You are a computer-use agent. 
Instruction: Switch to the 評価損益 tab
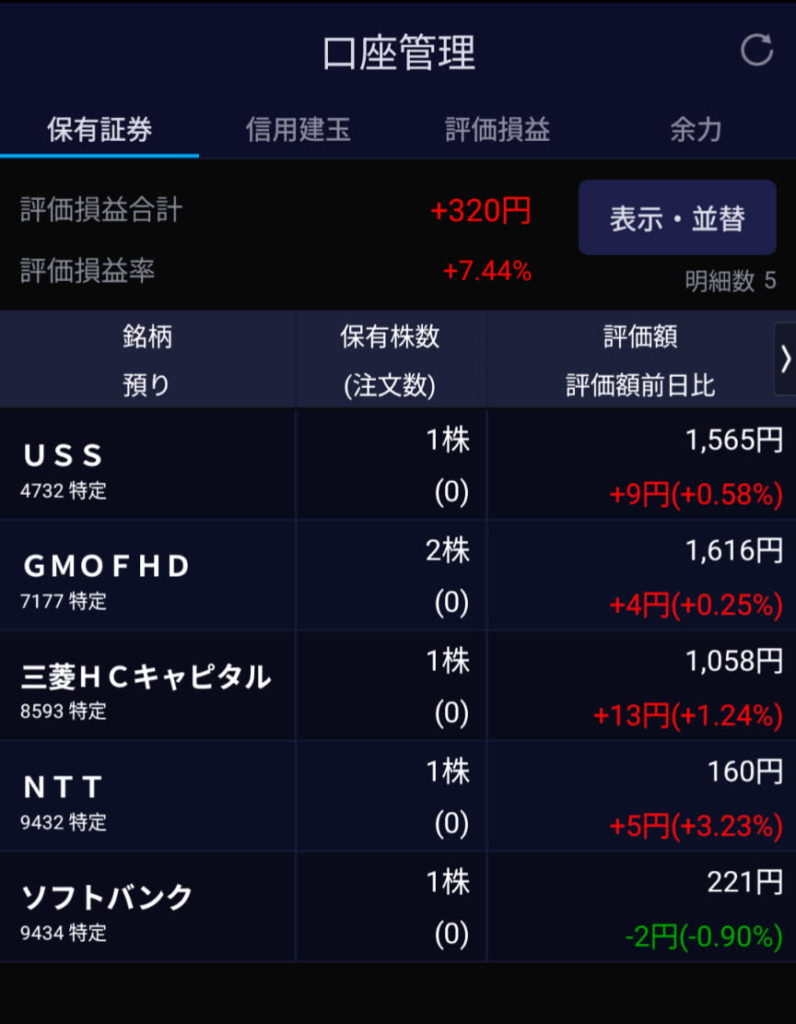pyautogui.click(x=497, y=129)
